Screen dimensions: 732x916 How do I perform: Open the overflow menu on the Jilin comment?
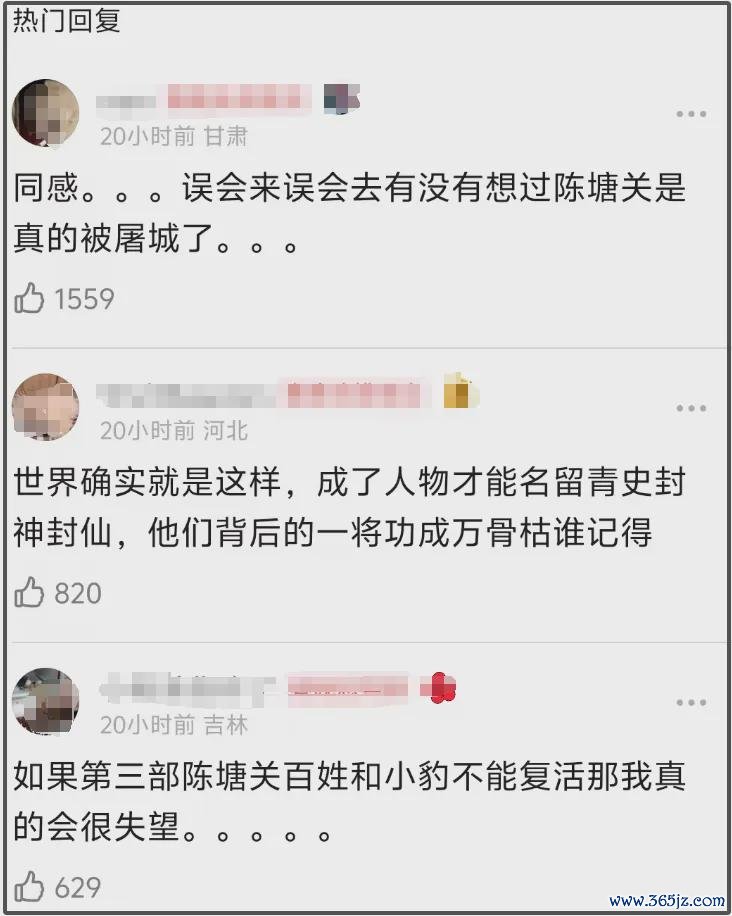coord(691,703)
